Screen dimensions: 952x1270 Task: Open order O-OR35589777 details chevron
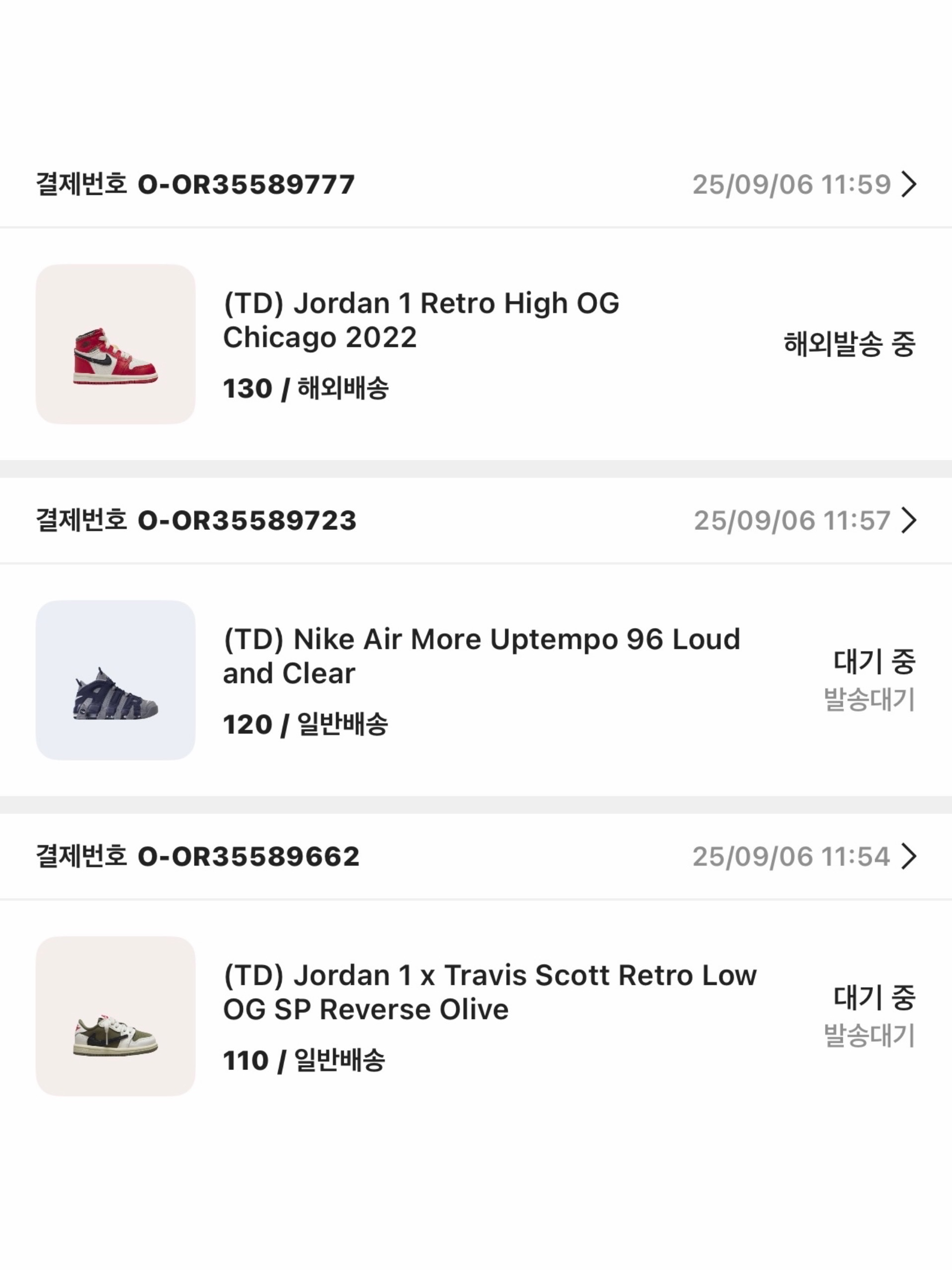point(908,185)
